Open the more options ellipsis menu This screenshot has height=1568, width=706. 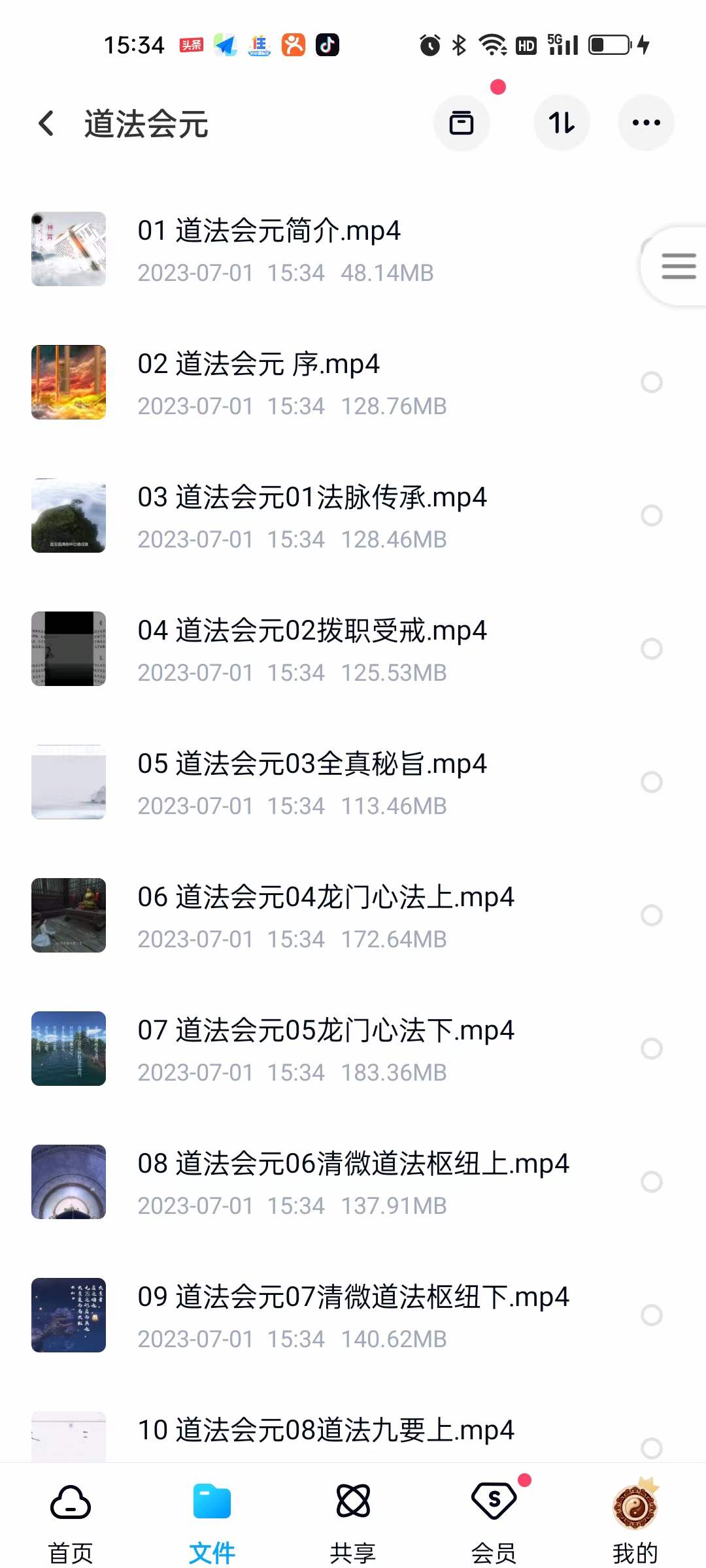(x=645, y=123)
